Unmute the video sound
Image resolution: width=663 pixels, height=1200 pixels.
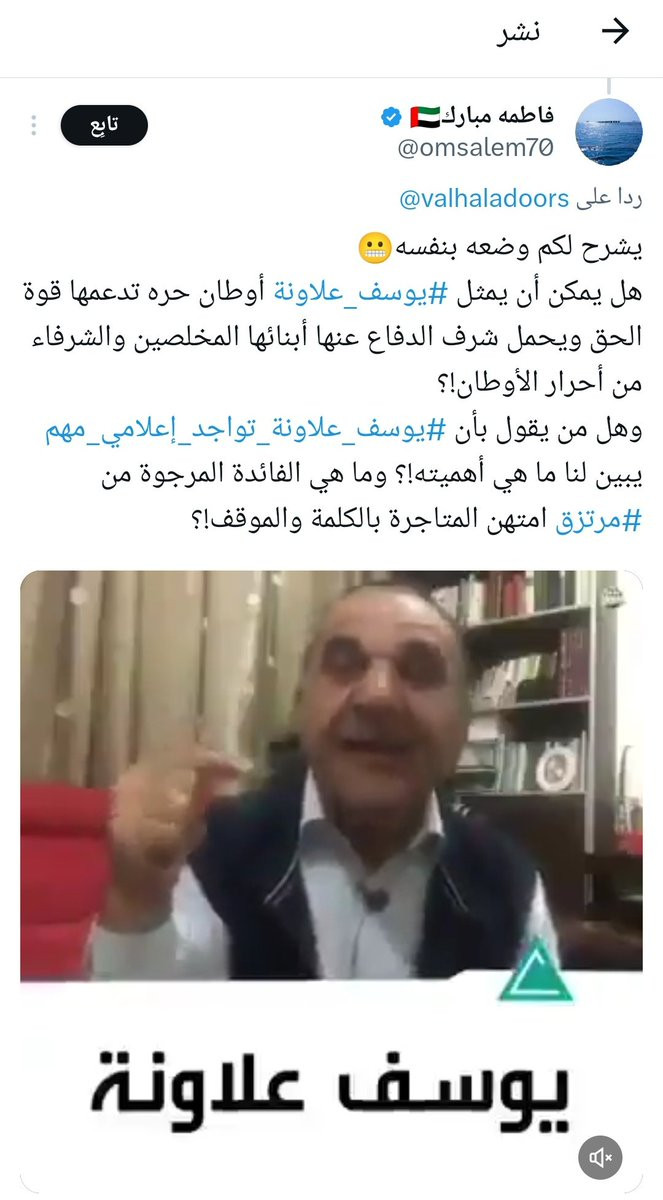point(600,1157)
